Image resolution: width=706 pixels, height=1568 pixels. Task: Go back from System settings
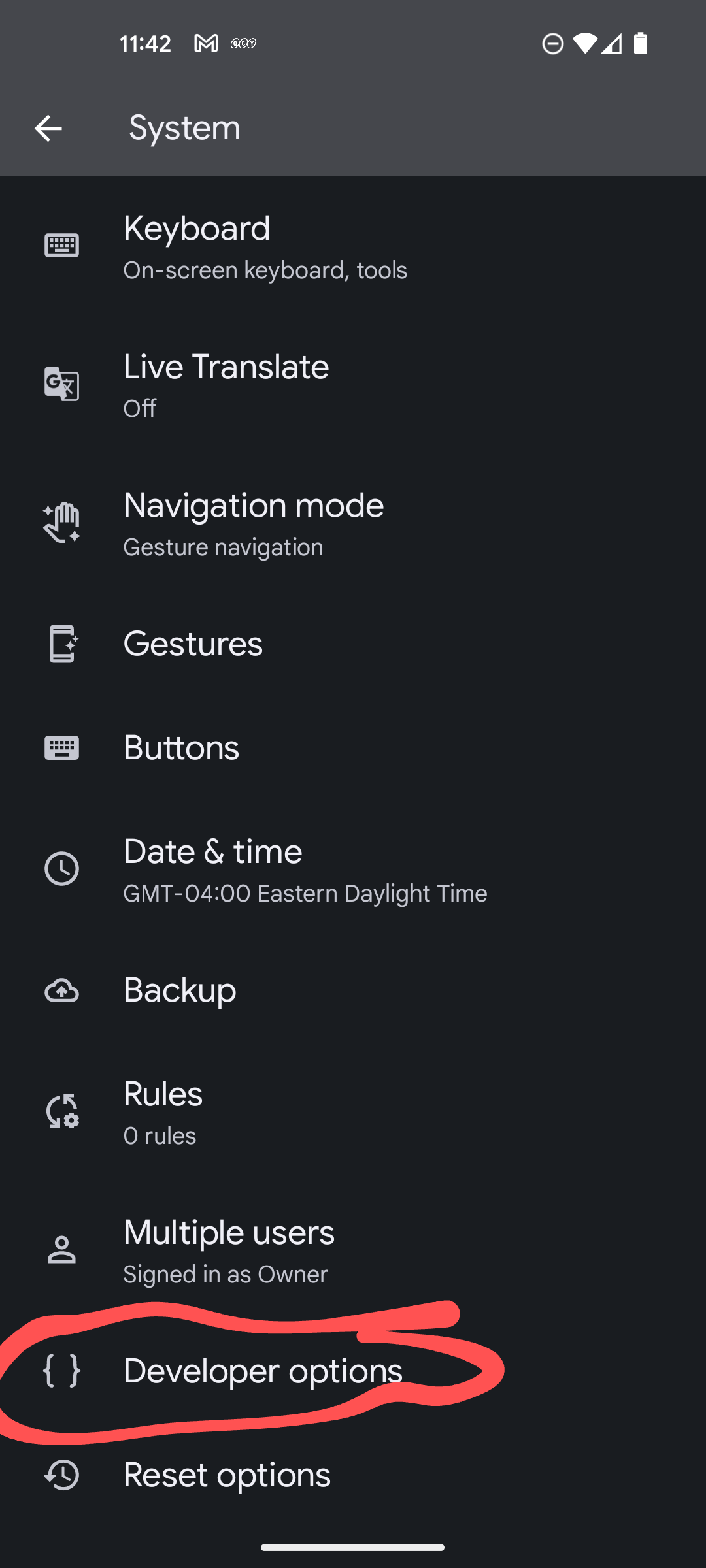(x=48, y=128)
